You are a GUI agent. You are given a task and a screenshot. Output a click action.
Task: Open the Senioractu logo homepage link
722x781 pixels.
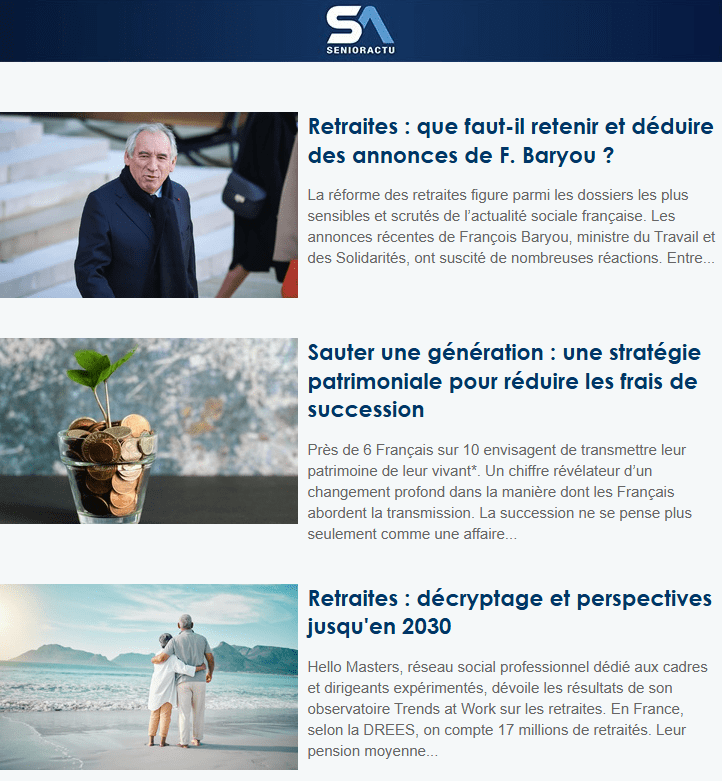360,30
